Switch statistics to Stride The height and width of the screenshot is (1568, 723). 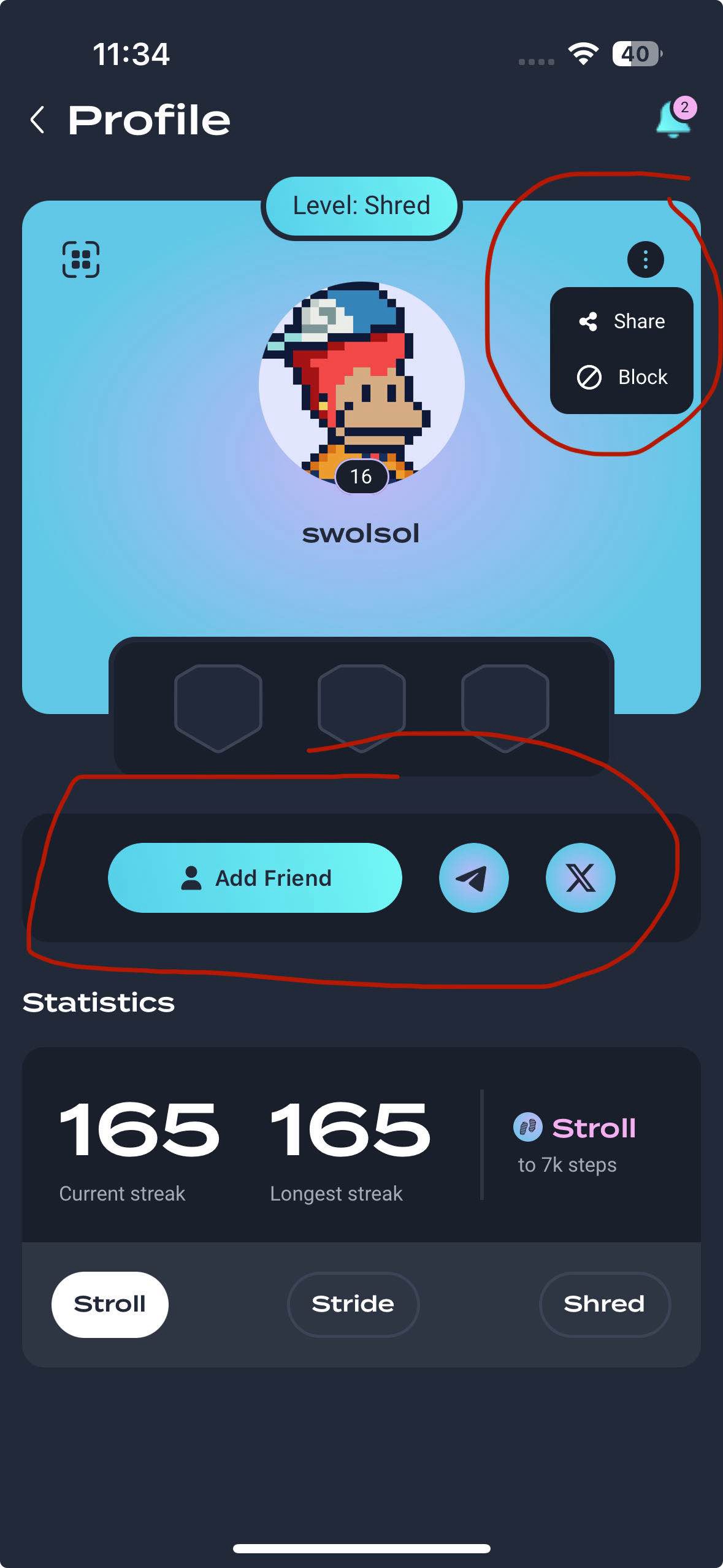pos(353,1304)
